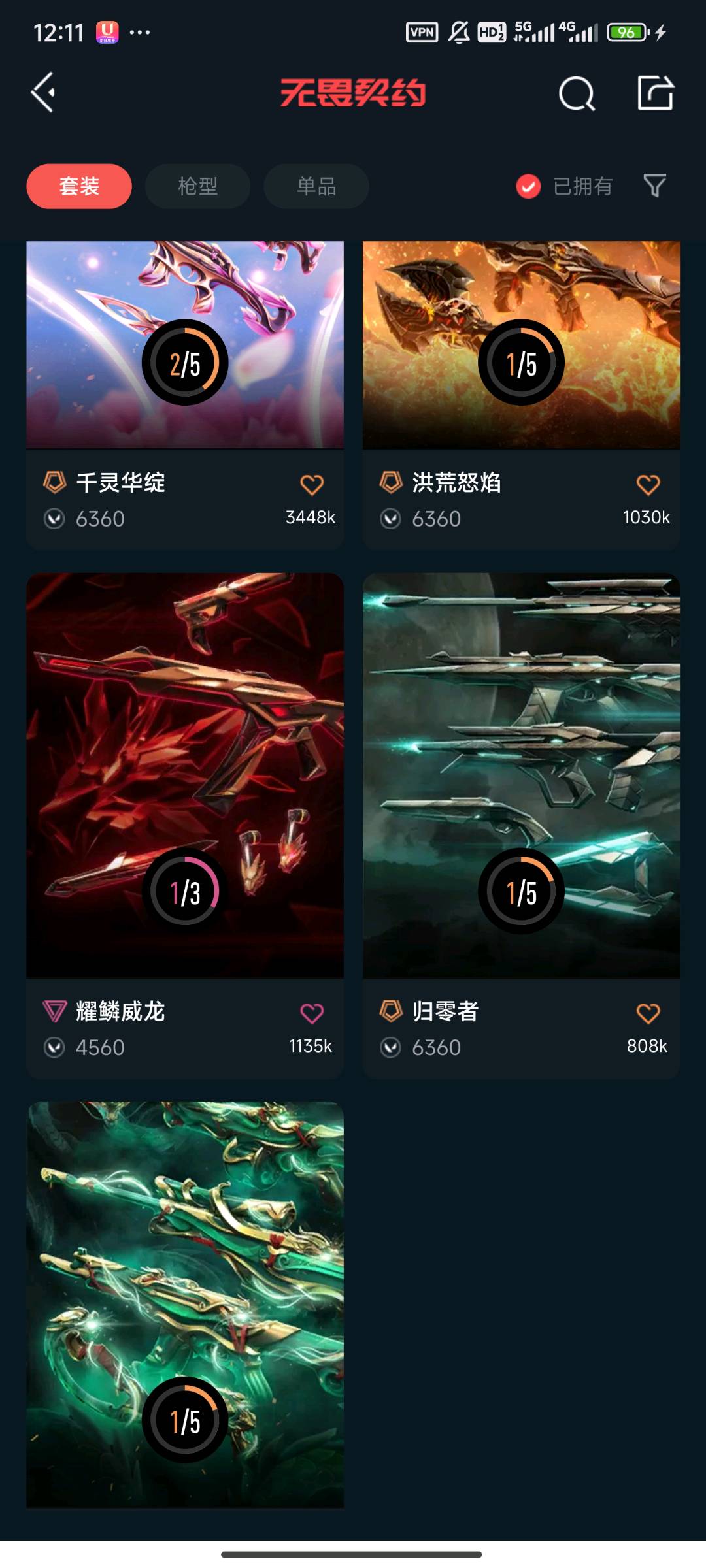Open the green dragon bundle card
Viewport: 706px width, 1568px height.
point(185,1300)
